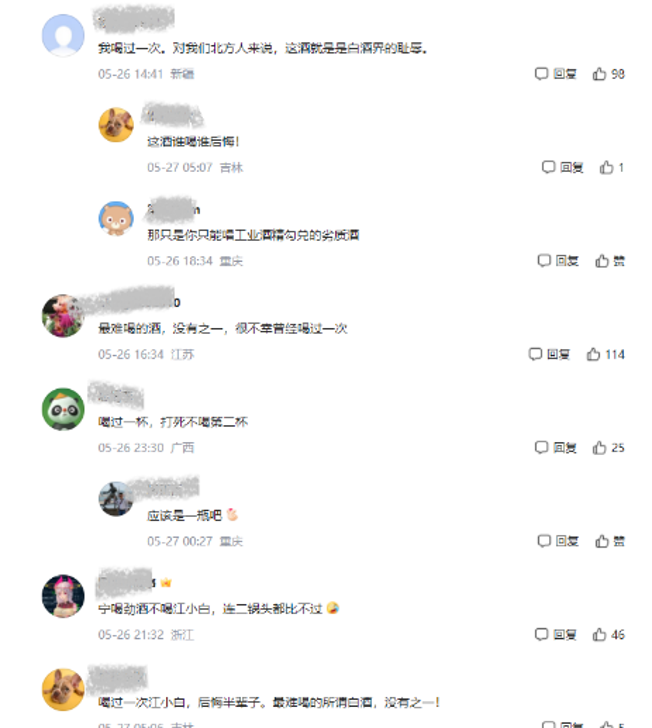Reply to the 重庆 05-26 18:34 comment
The height and width of the screenshot is (728, 652).
pos(558,260)
